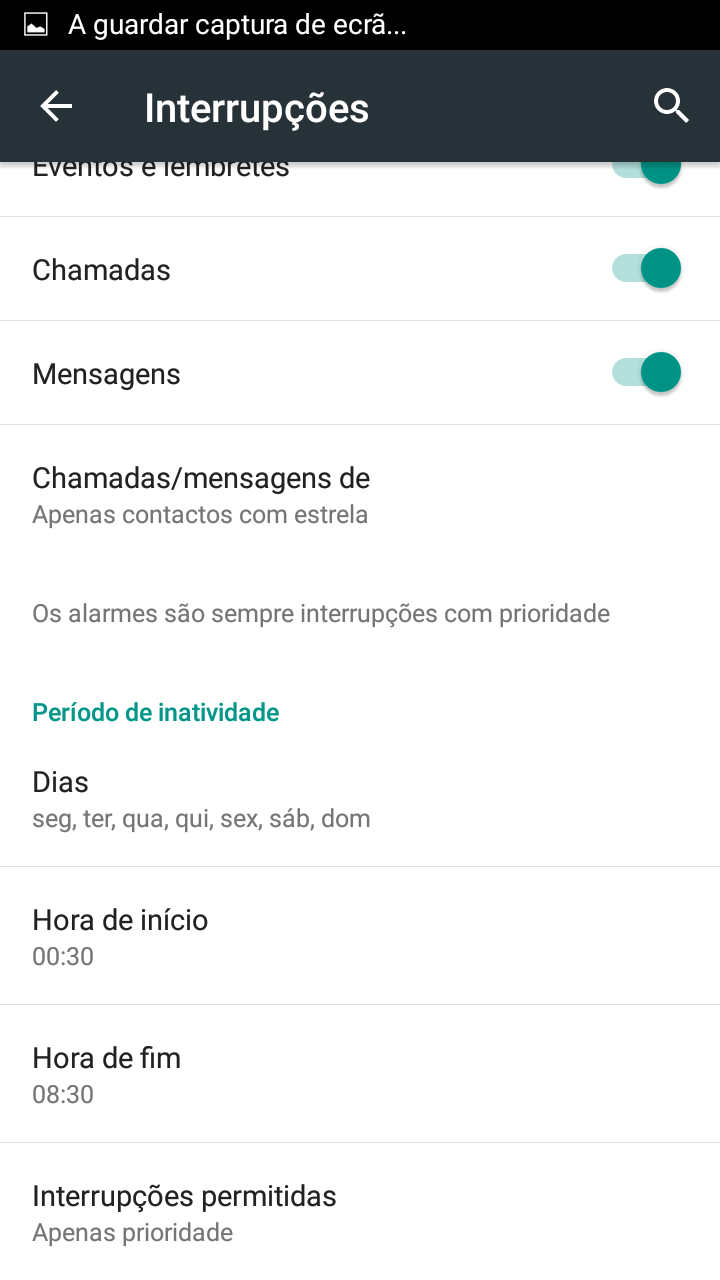Turn off the Mensagens switch
The height and width of the screenshot is (1280, 720).
pos(647,373)
